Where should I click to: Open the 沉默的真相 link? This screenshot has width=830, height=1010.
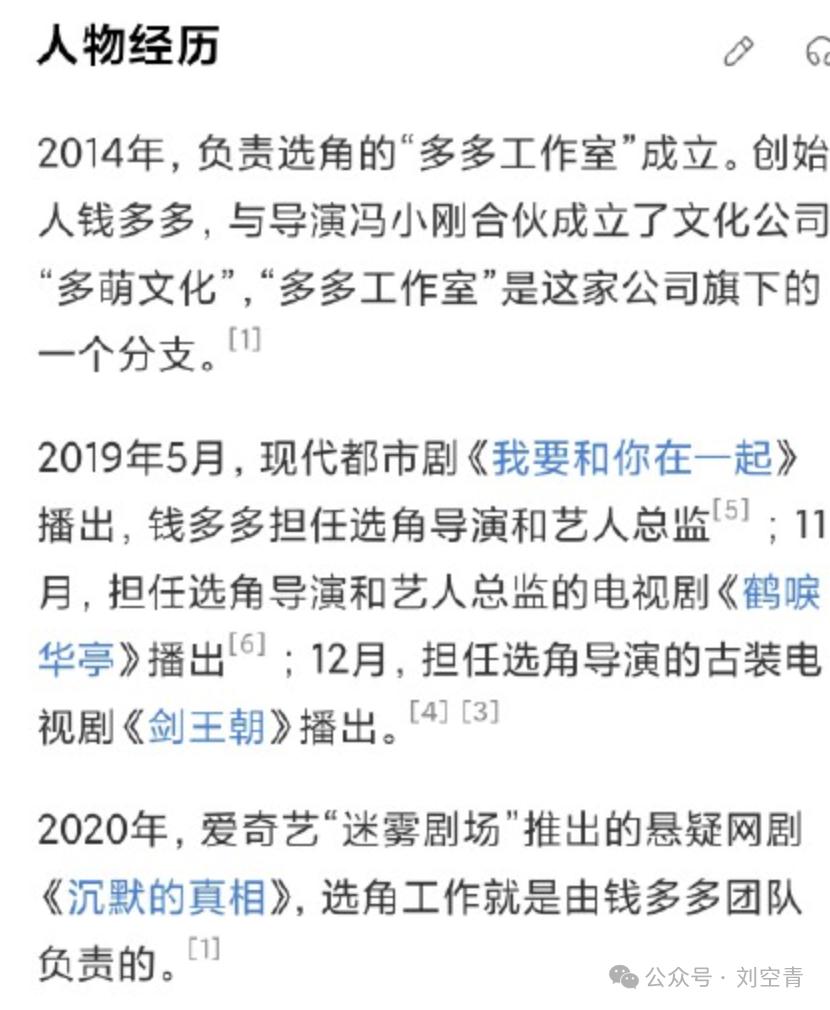coord(166,898)
